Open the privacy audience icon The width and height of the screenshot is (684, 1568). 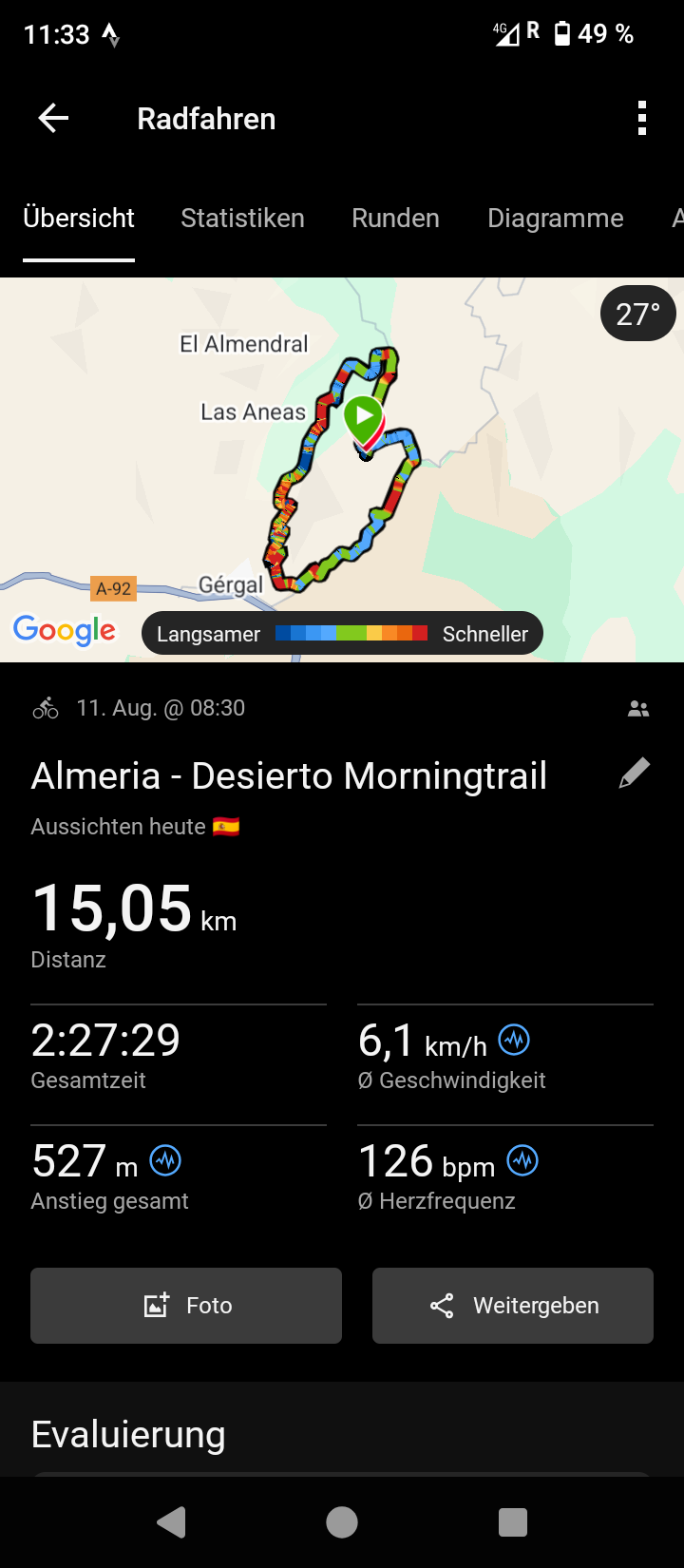pyautogui.click(x=638, y=709)
